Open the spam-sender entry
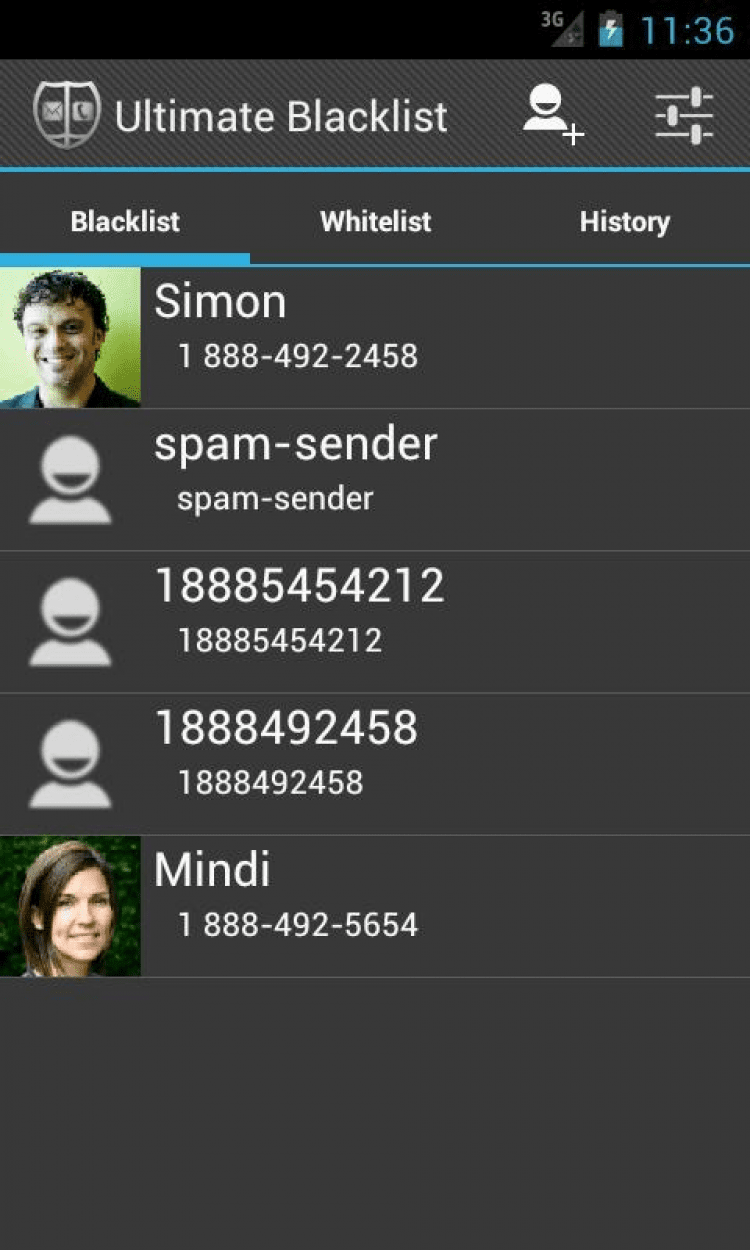The width and height of the screenshot is (750, 1250). click(375, 479)
